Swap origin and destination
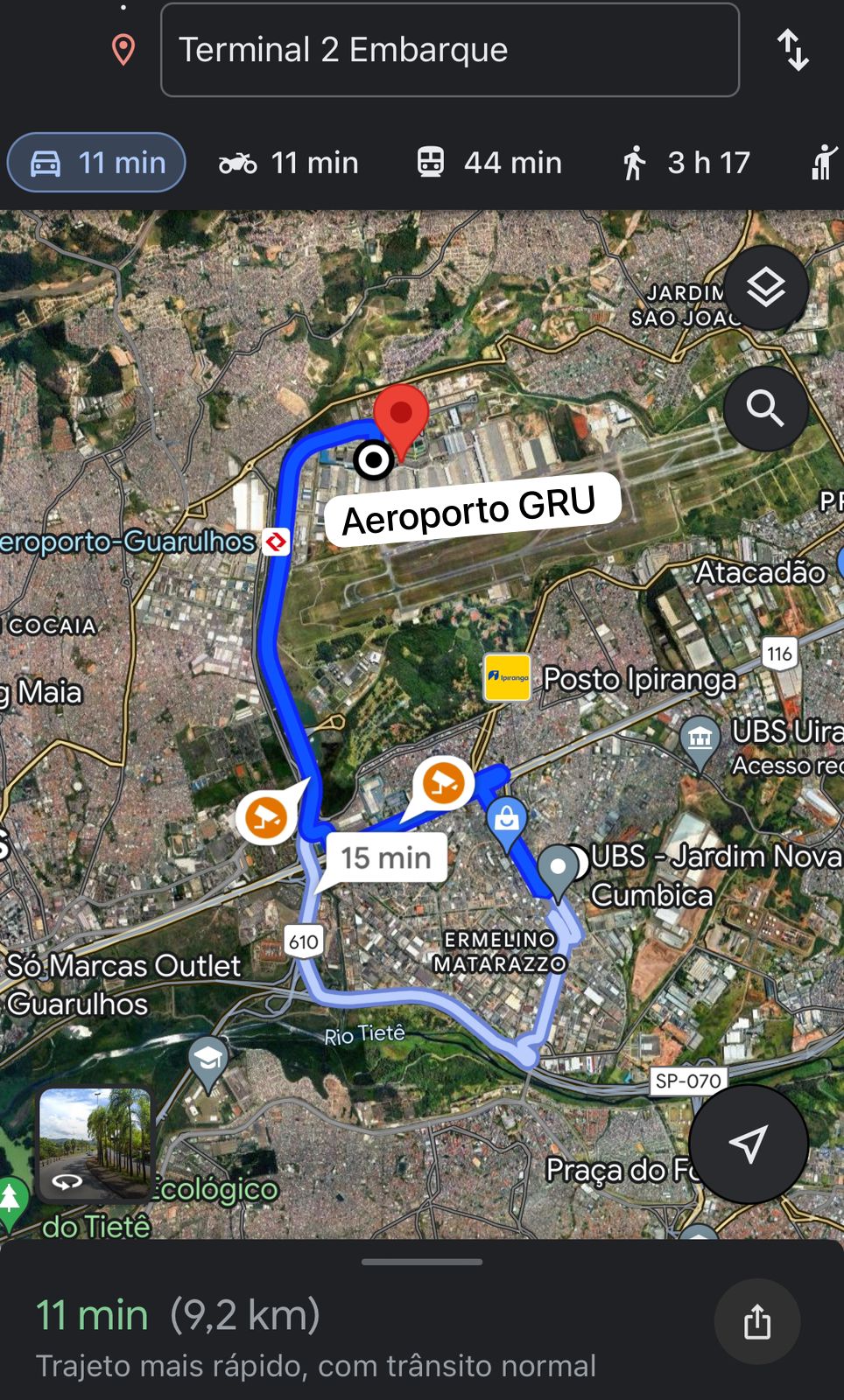Image resolution: width=844 pixels, height=1400 pixels. pos(792,50)
